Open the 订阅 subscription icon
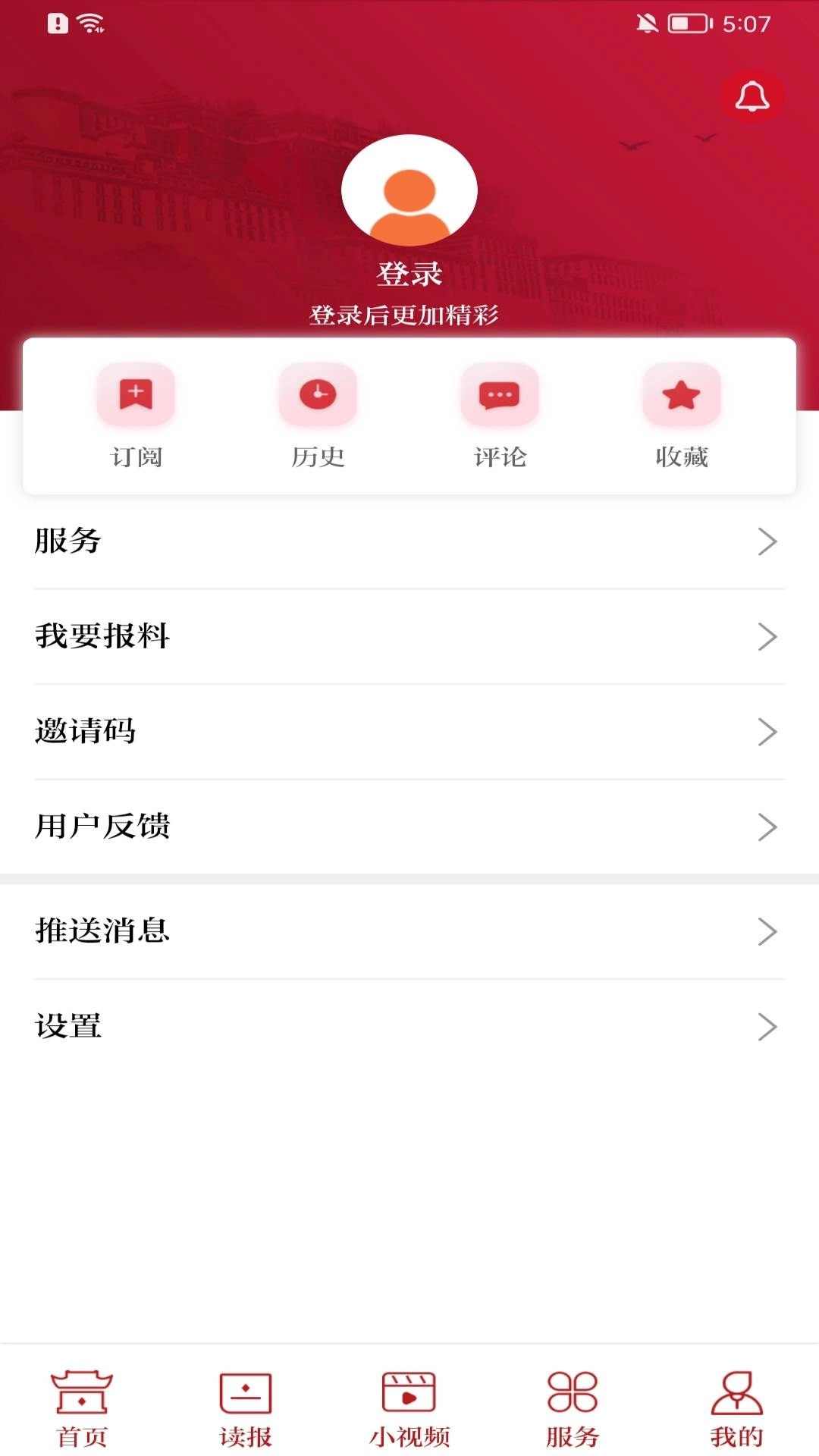819x1456 pixels. click(136, 394)
